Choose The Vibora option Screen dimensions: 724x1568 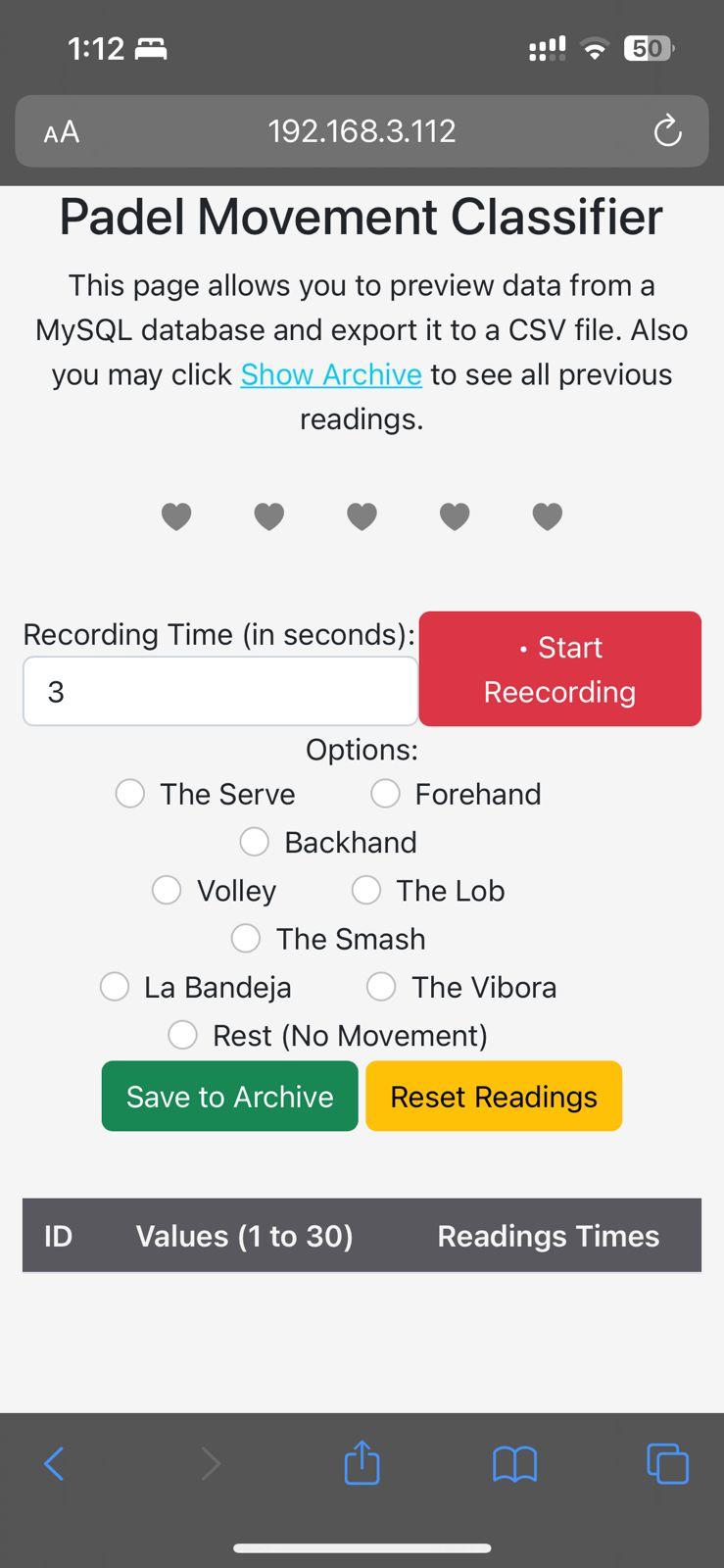pyautogui.click(x=381, y=987)
